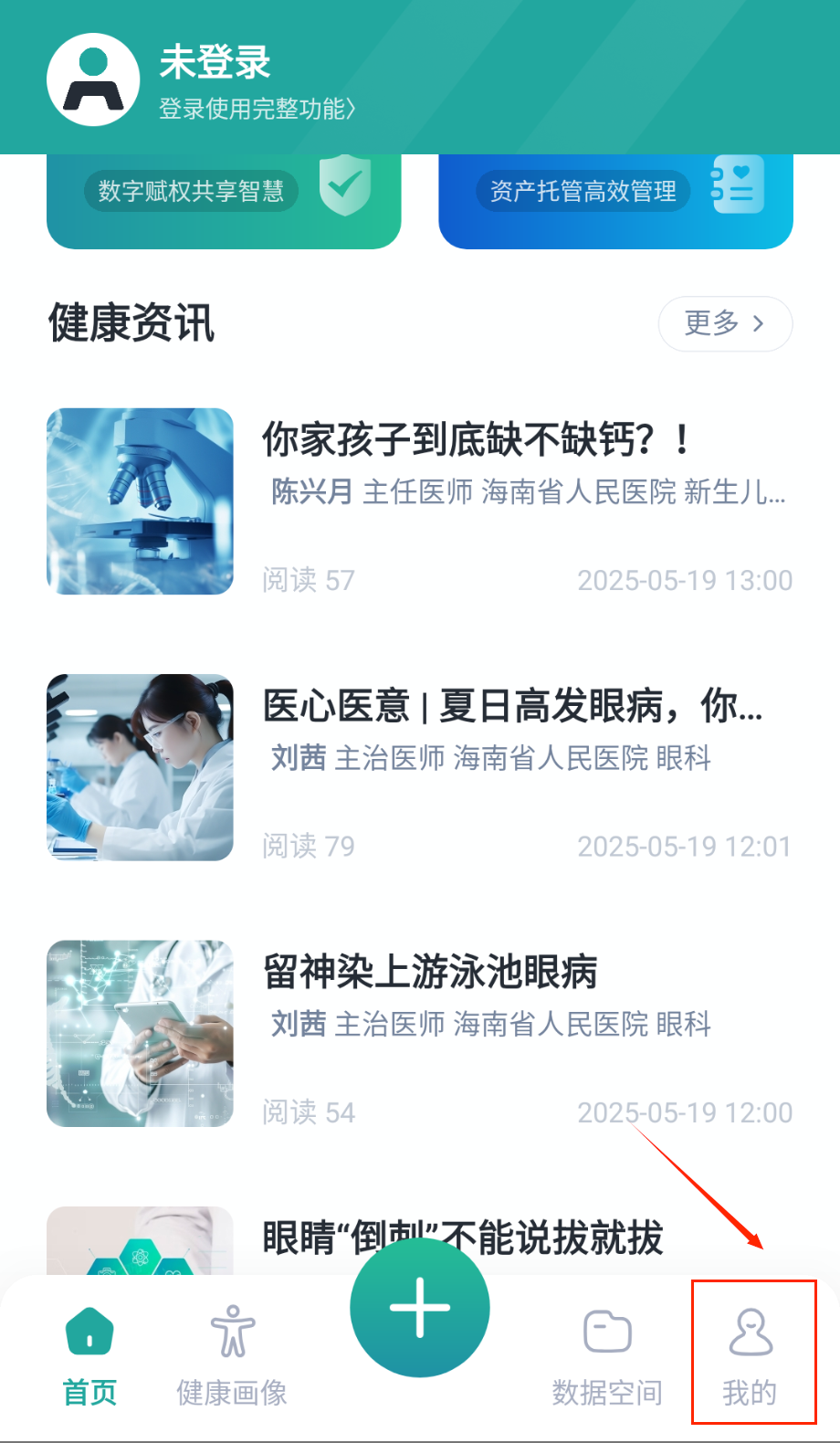This screenshot has height=1443, width=840.
Task: Open the 登录使用完整功能 login link
Action: point(257,110)
